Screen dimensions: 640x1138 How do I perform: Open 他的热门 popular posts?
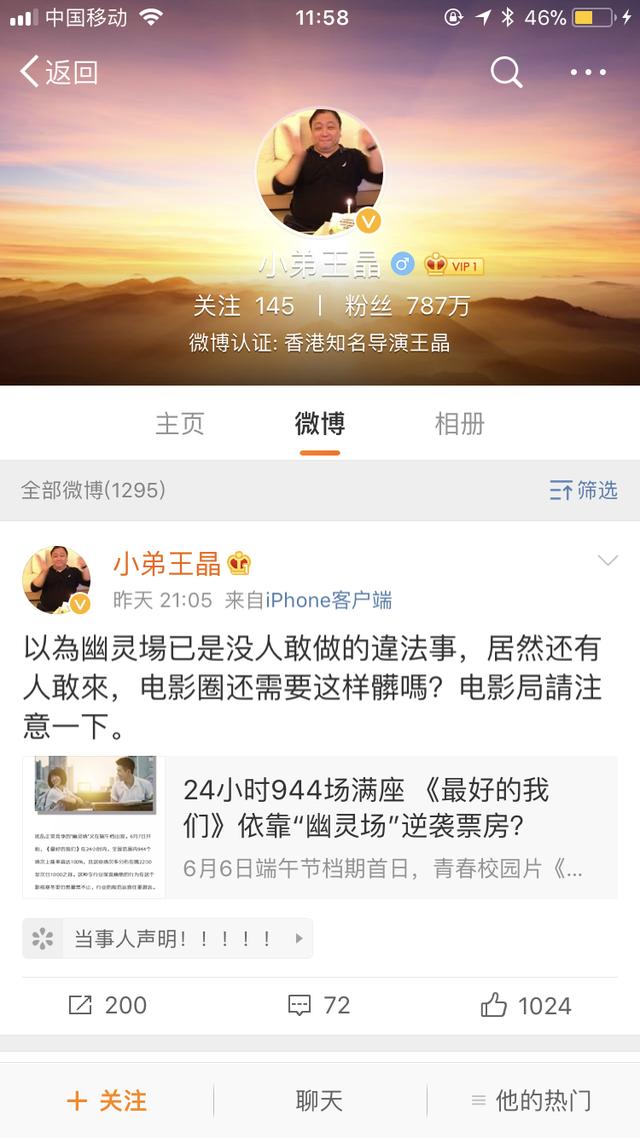coord(532,1101)
